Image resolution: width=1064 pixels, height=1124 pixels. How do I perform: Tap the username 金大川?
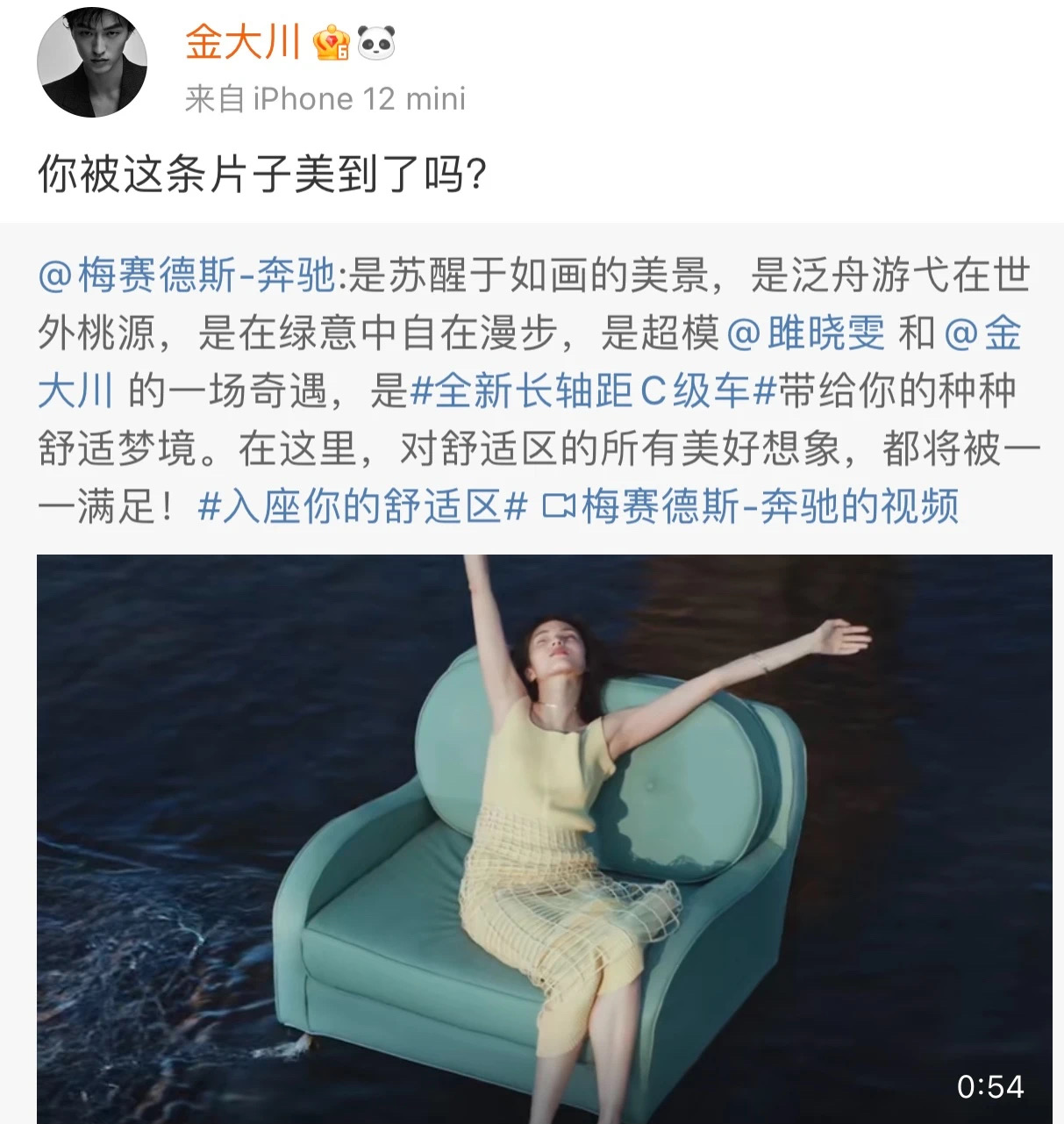tap(243, 42)
